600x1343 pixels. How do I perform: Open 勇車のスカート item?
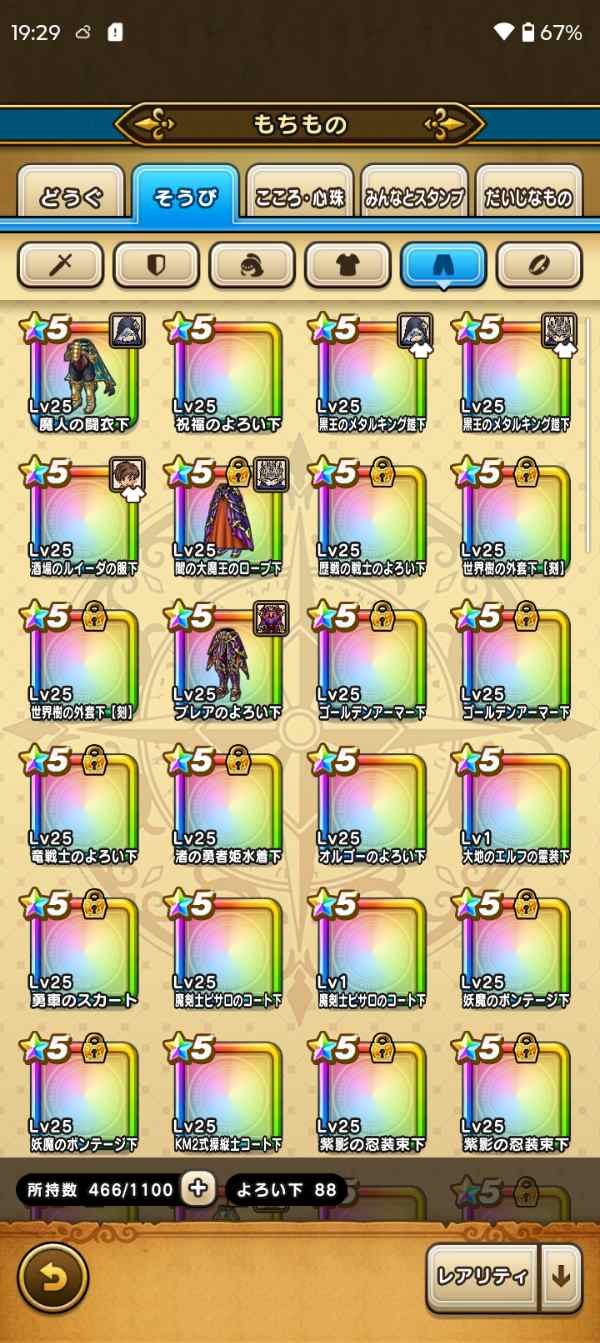click(x=83, y=950)
